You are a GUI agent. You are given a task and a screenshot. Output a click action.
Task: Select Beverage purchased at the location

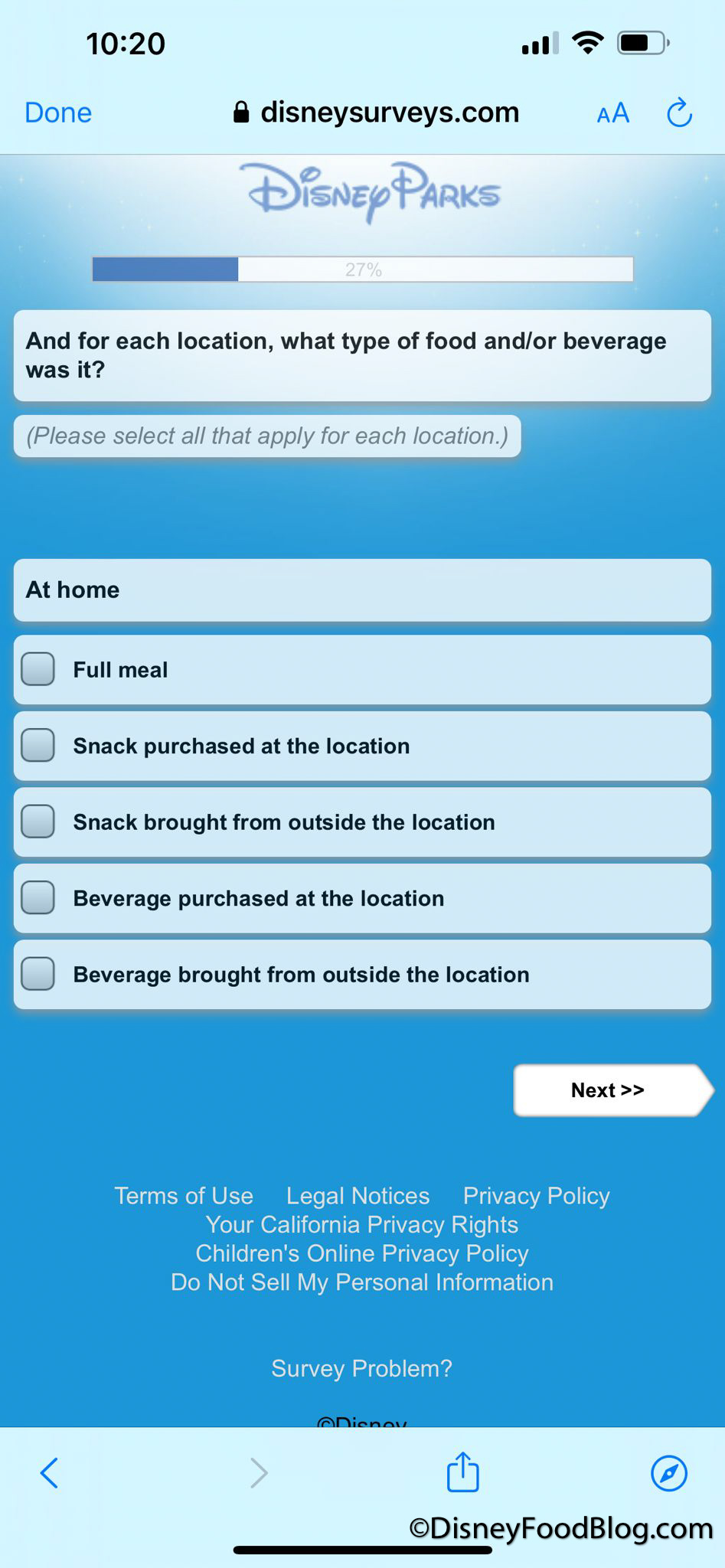[38, 897]
